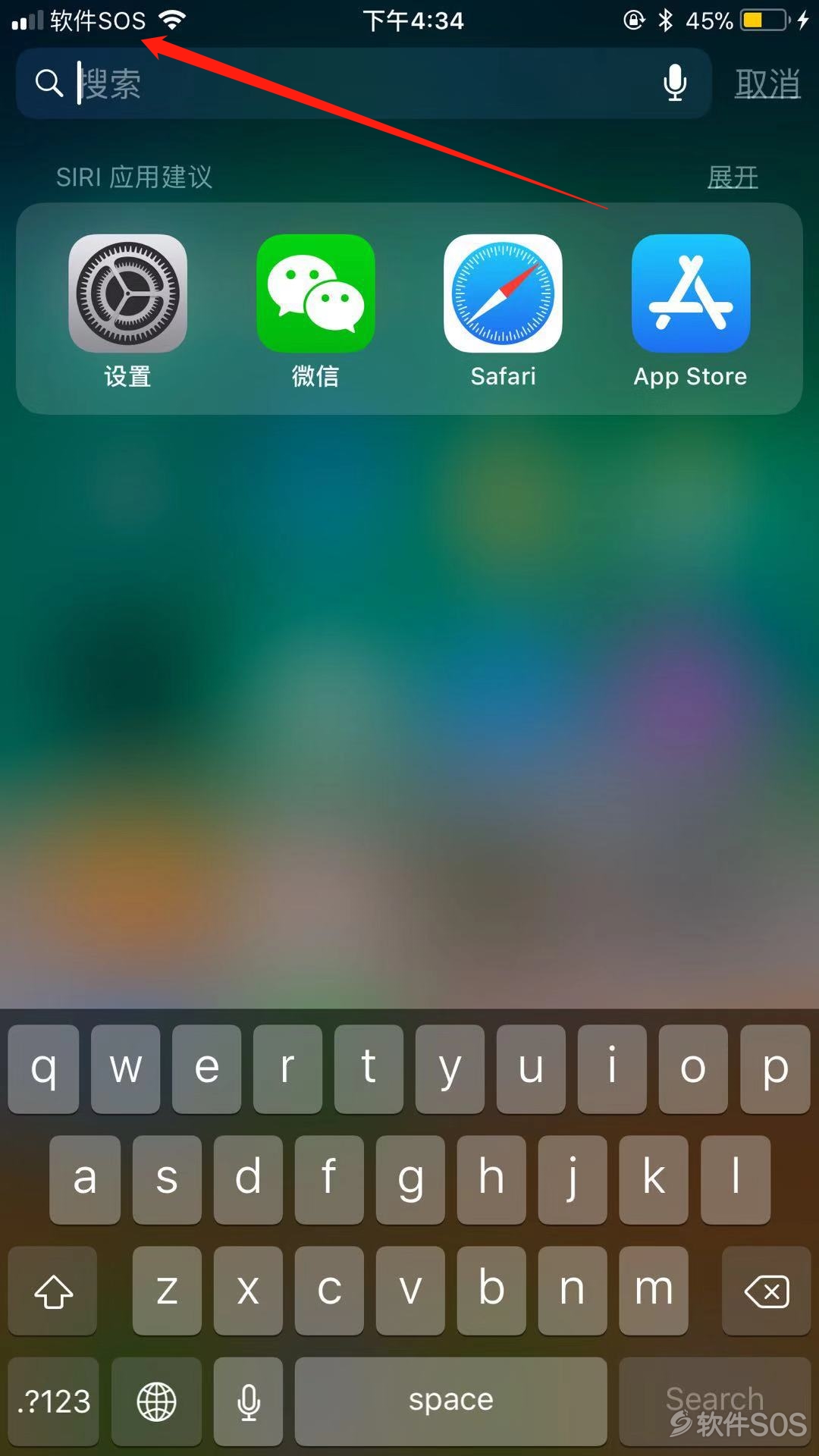Hit the backspace key
The width and height of the screenshot is (819, 1456).
(766, 1291)
